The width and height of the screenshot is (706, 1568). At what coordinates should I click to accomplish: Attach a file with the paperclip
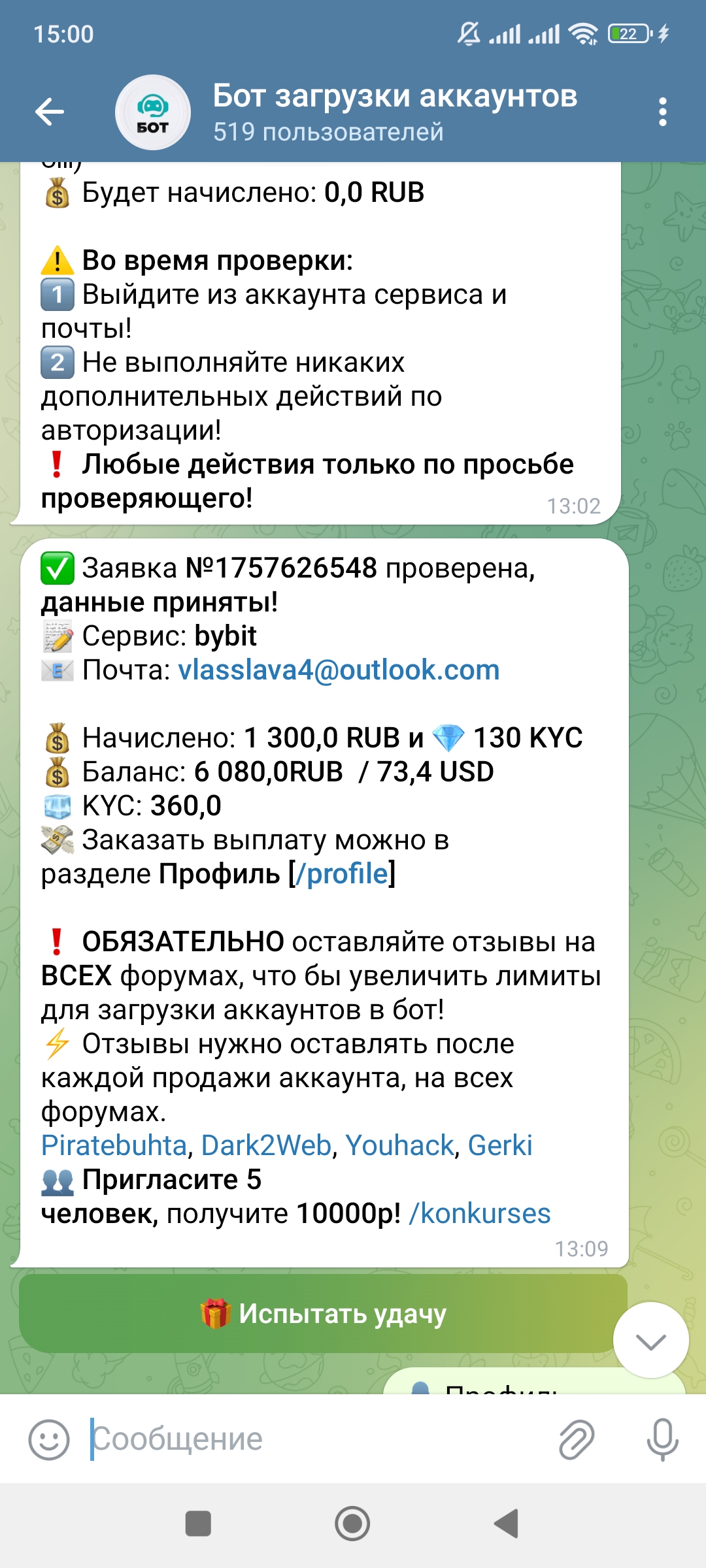pyautogui.click(x=577, y=1439)
